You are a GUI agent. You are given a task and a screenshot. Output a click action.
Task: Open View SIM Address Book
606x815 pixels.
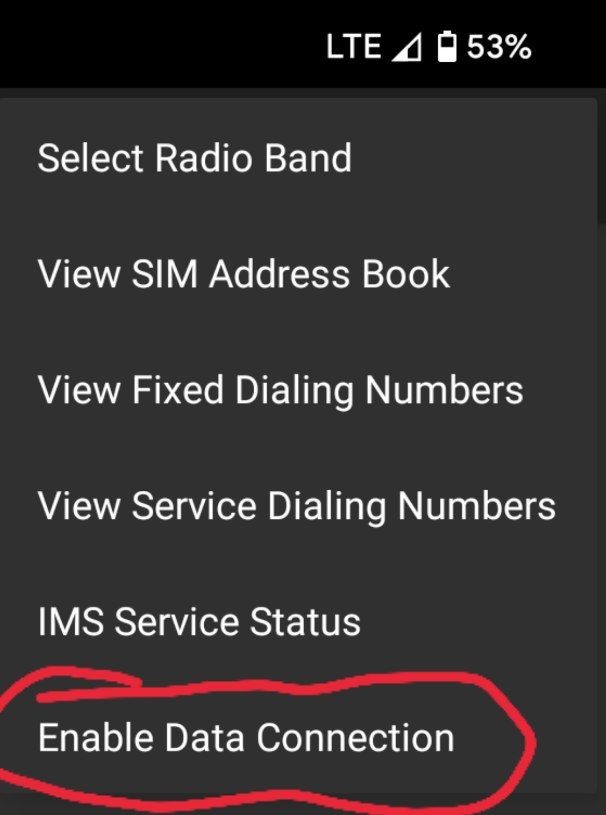244,274
